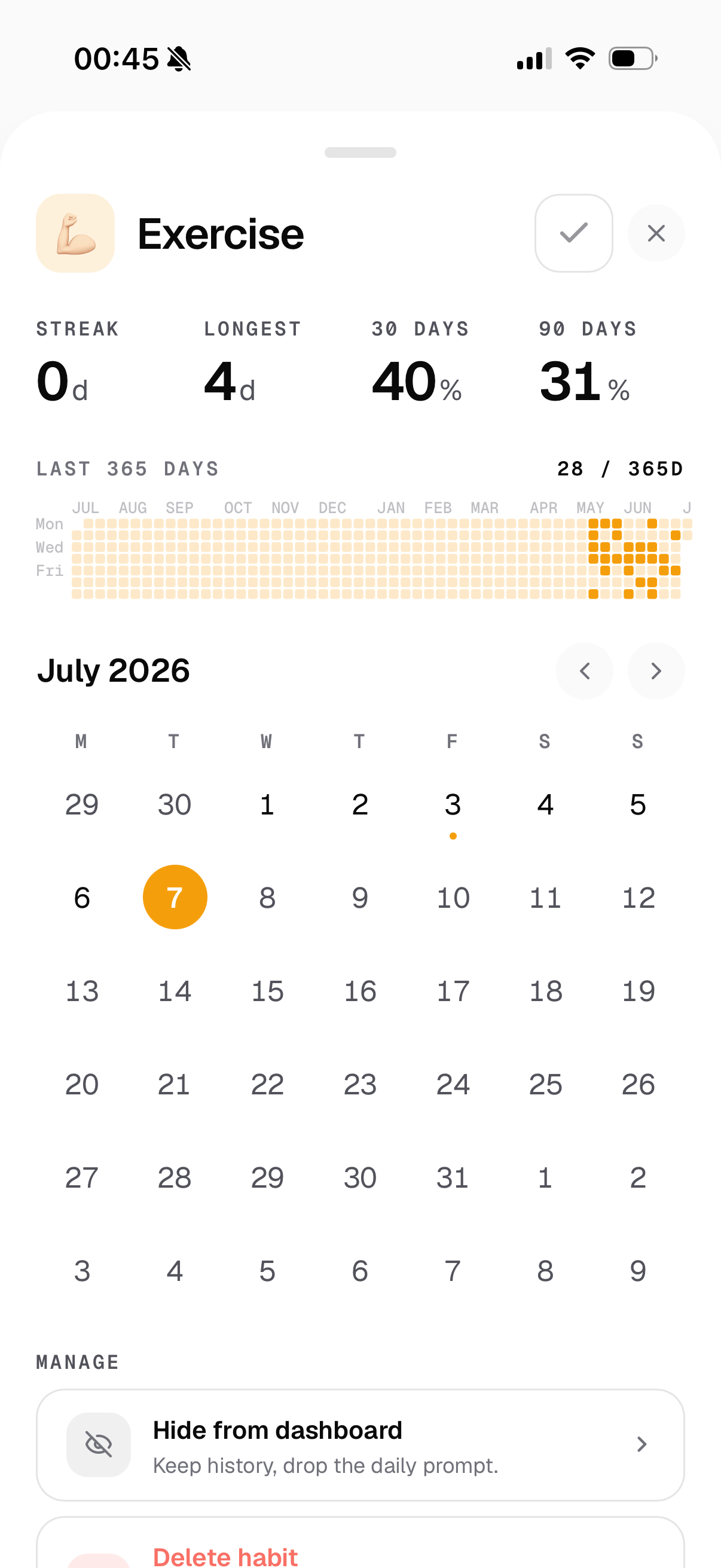Close the Exercise detail sheet
This screenshot has width=721, height=1568.
(x=656, y=233)
